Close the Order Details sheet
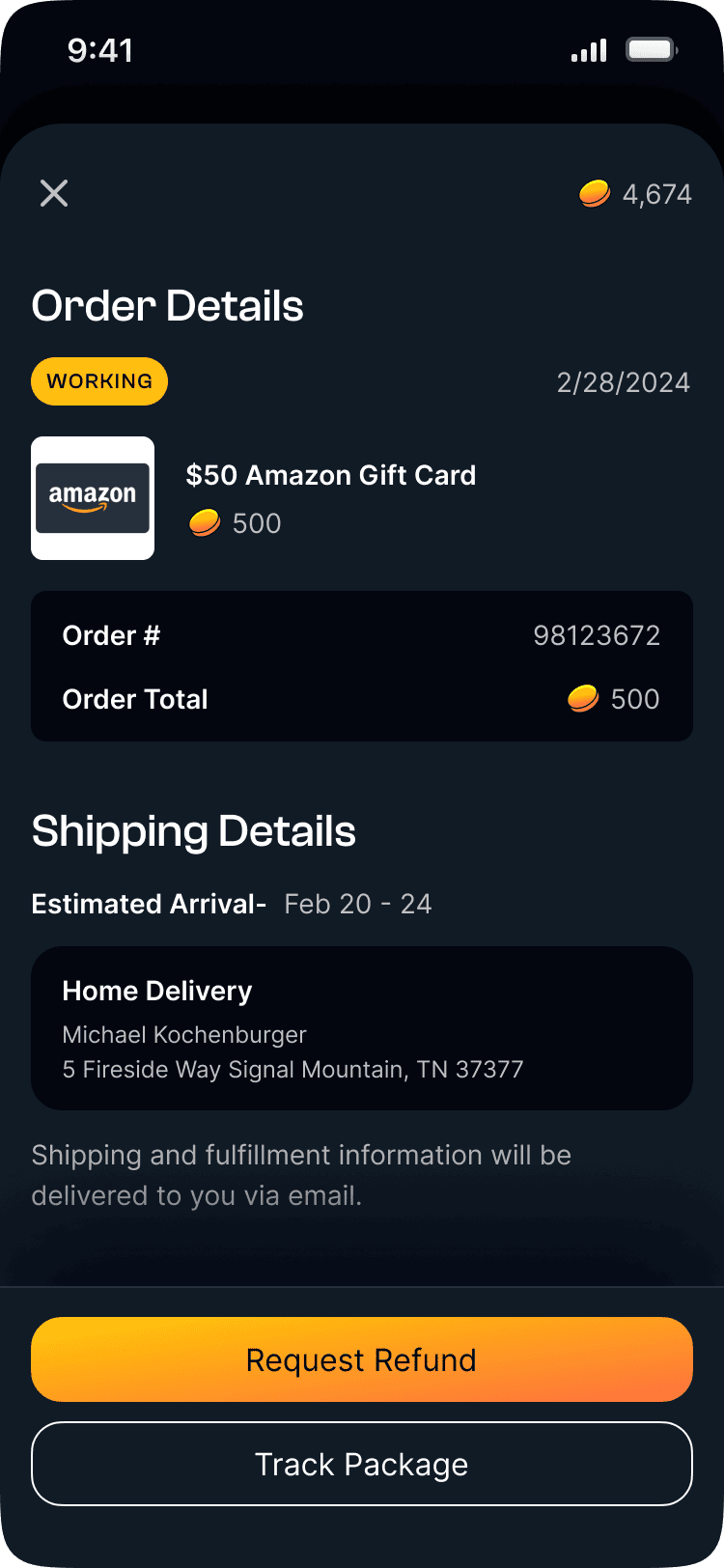724x1568 pixels. coord(54,193)
